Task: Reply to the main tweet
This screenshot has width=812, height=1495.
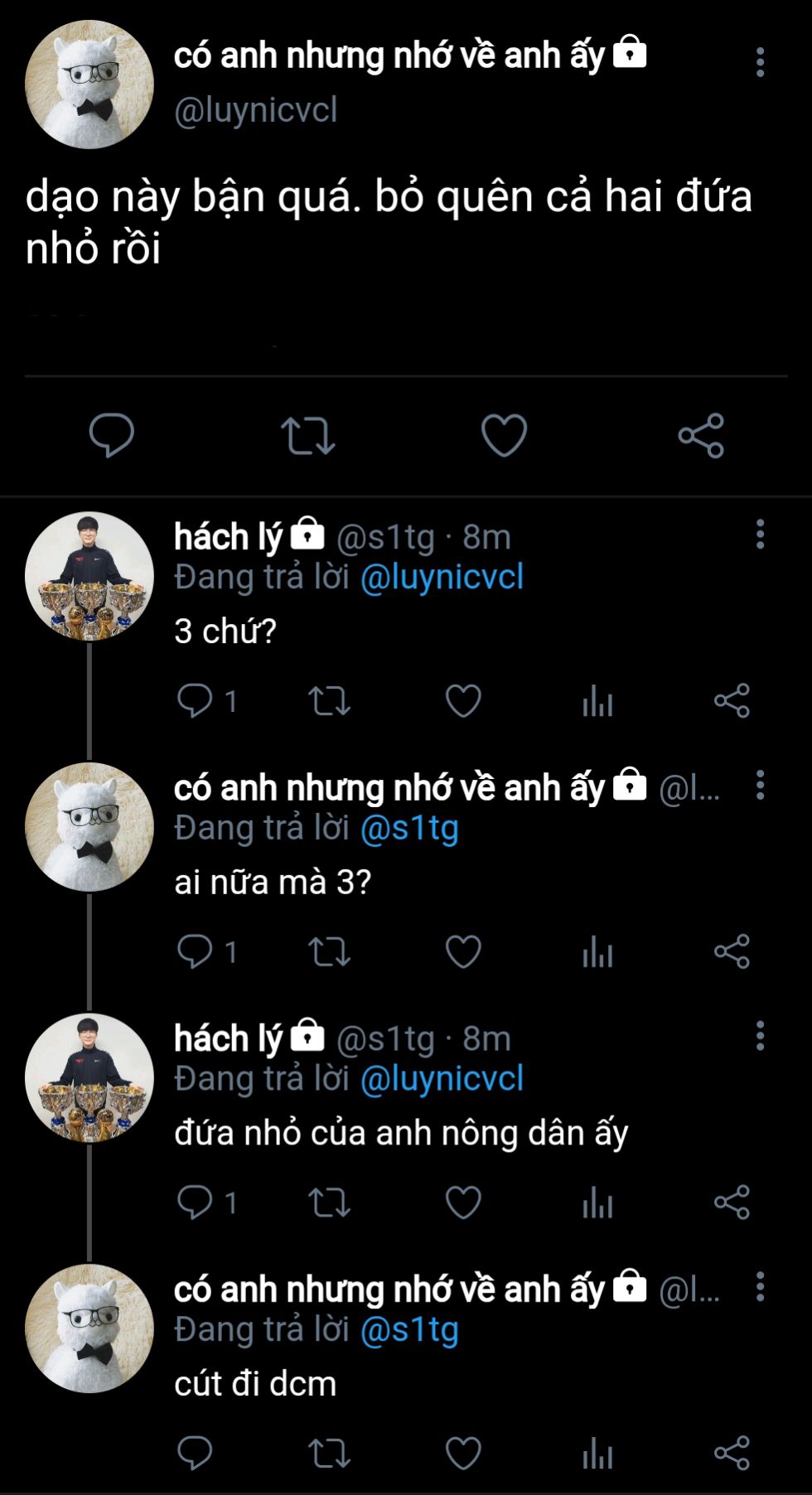Action: pyautogui.click(x=112, y=435)
